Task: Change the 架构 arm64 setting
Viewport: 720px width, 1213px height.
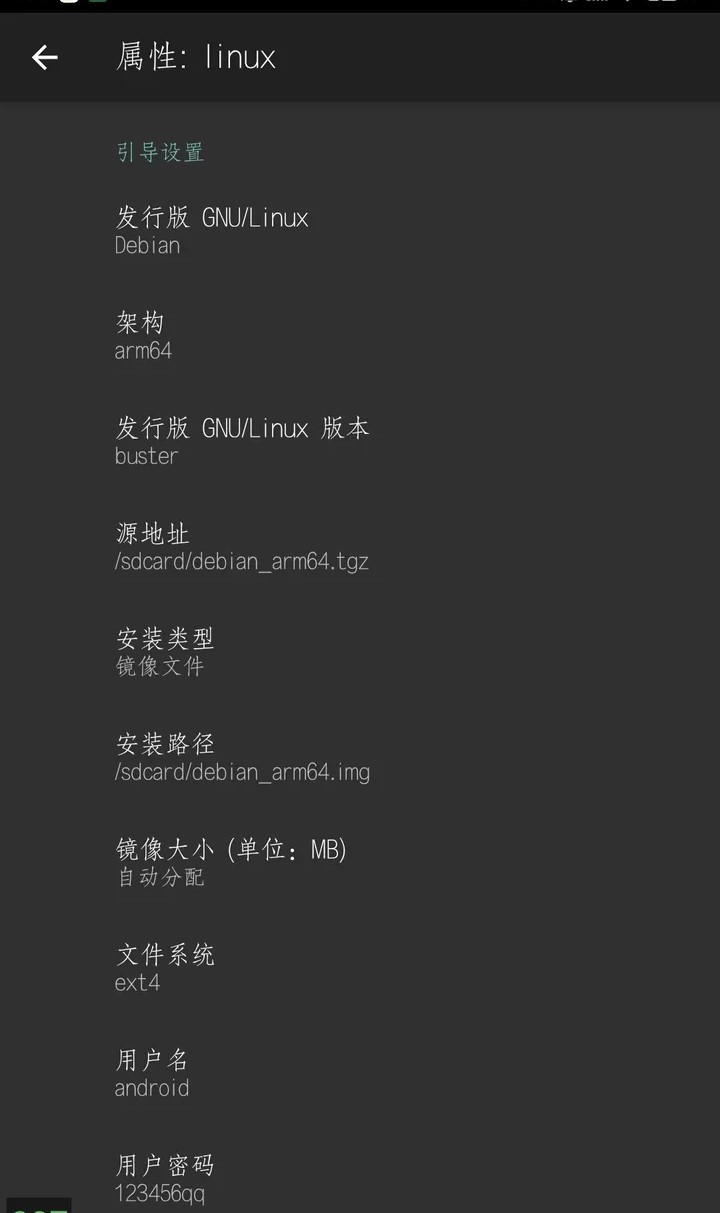Action: pos(360,336)
